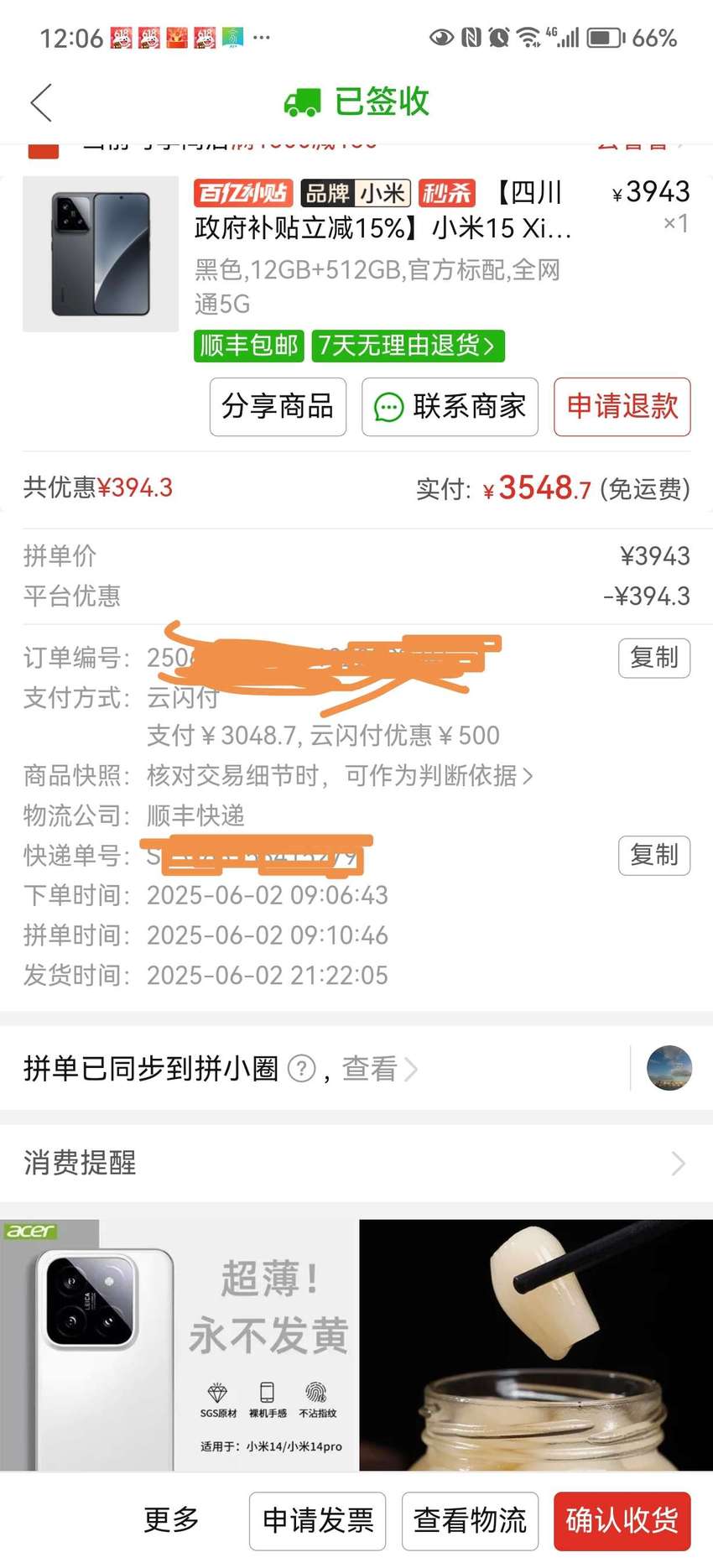Copy the order number (订单编号)

[x=654, y=658]
